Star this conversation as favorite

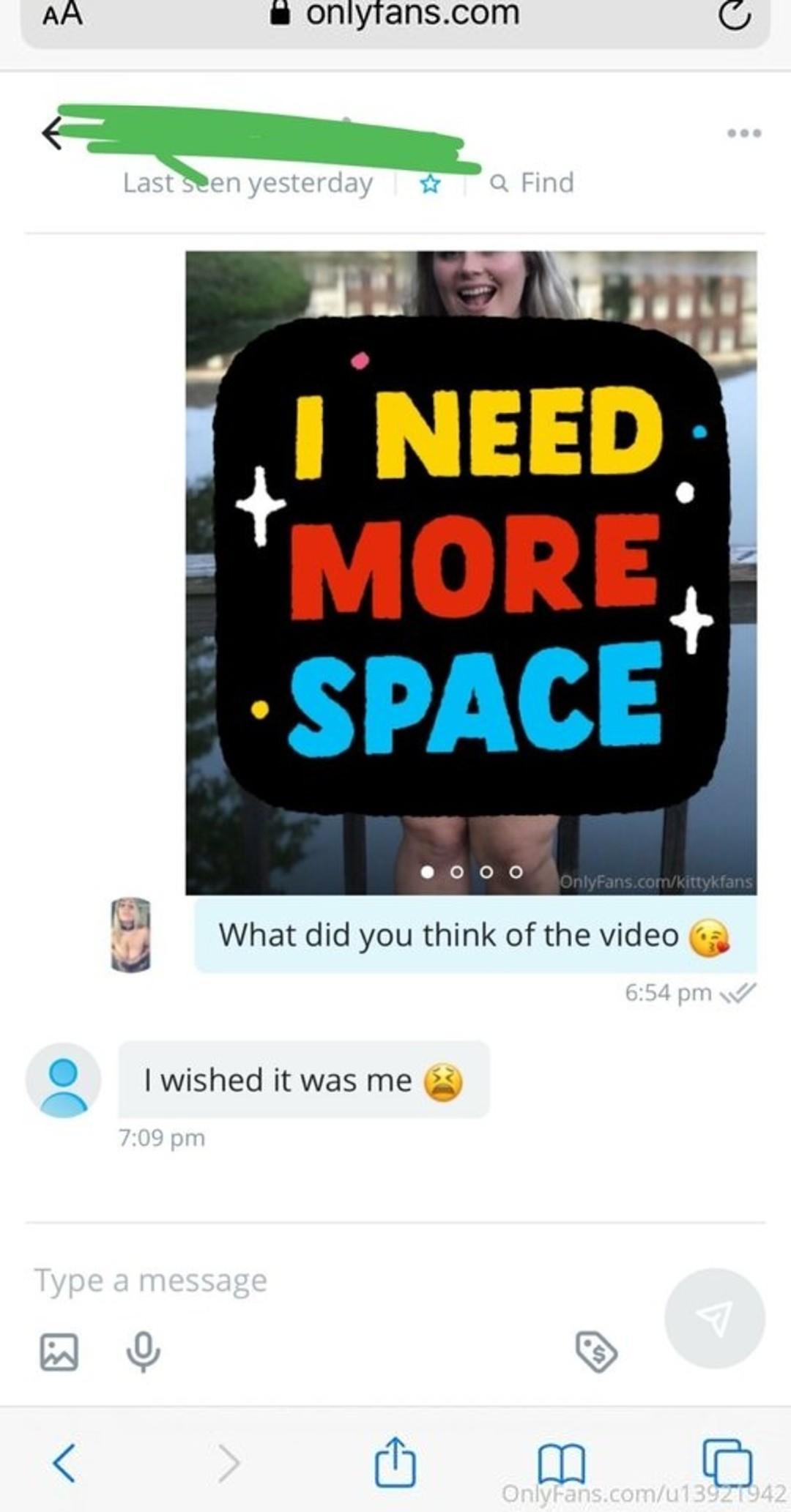(430, 184)
